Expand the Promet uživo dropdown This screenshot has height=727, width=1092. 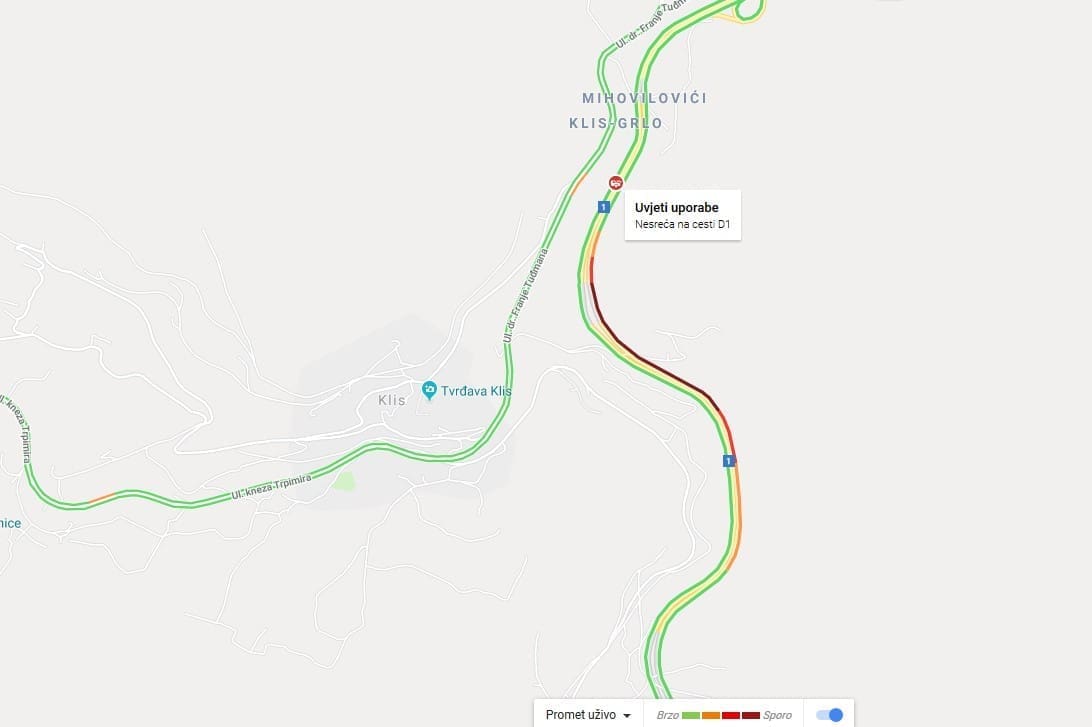(588, 715)
